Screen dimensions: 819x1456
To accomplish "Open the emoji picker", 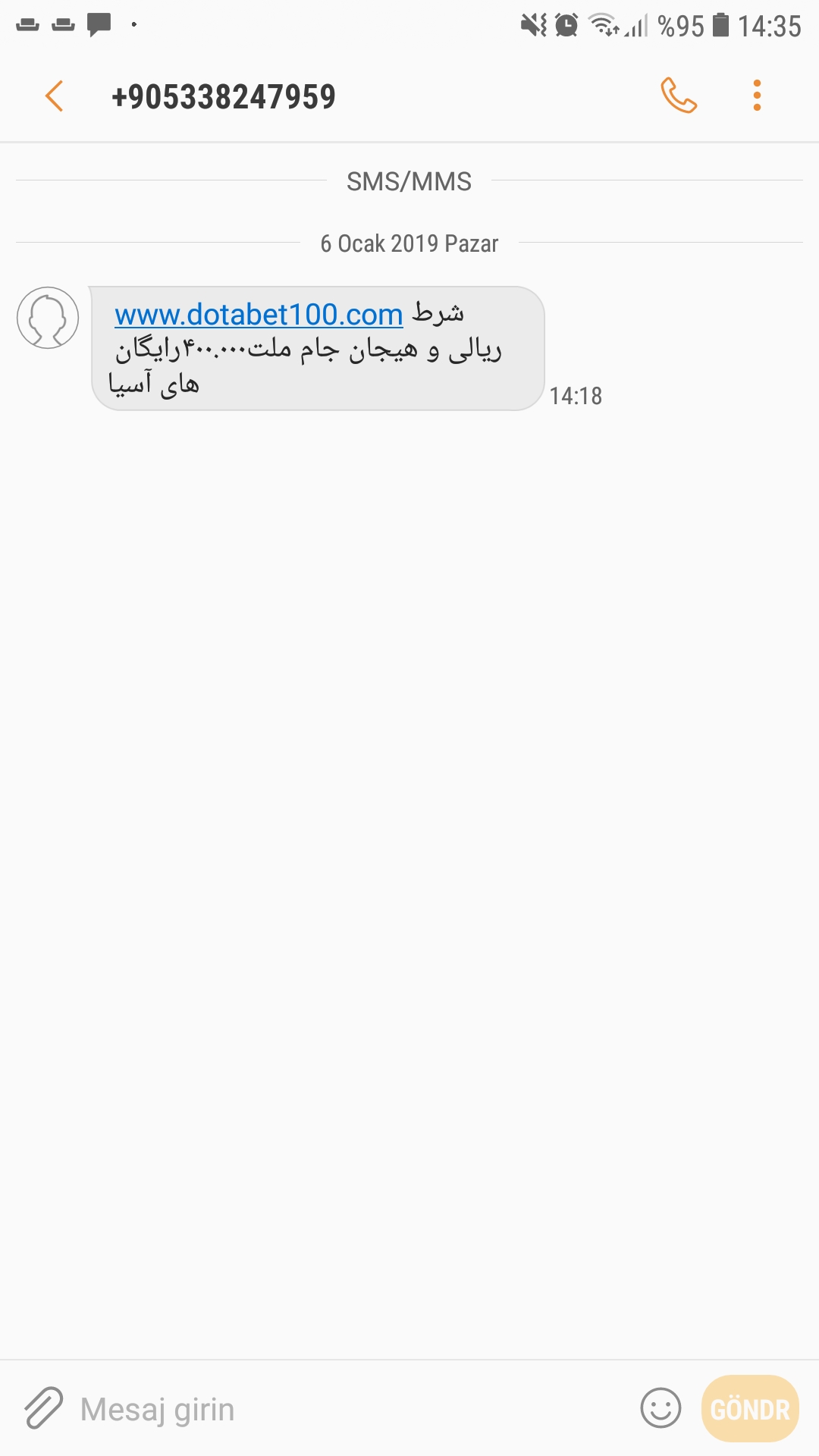I will [x=661, y=1408].
